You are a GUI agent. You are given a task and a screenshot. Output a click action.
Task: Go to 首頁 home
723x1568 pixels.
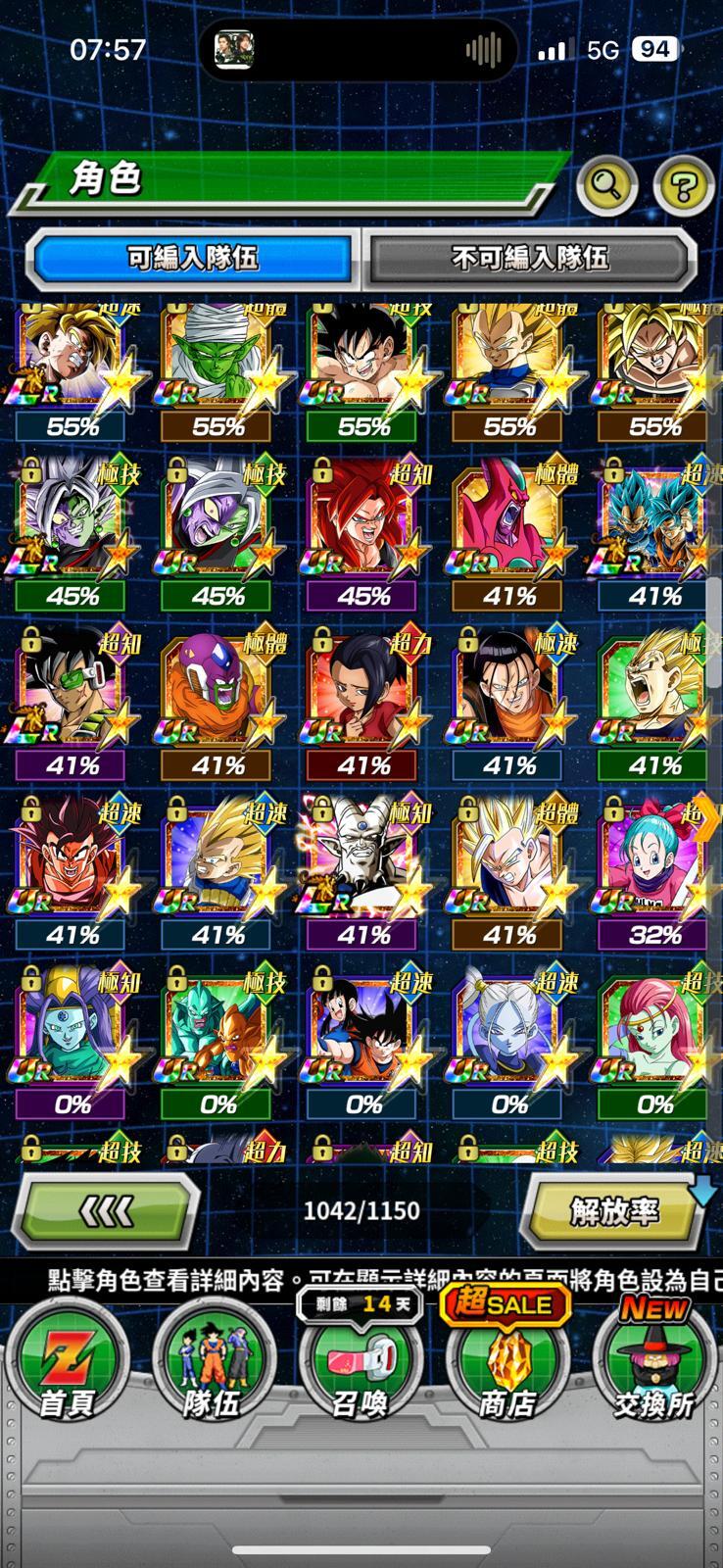[66, 1366]
